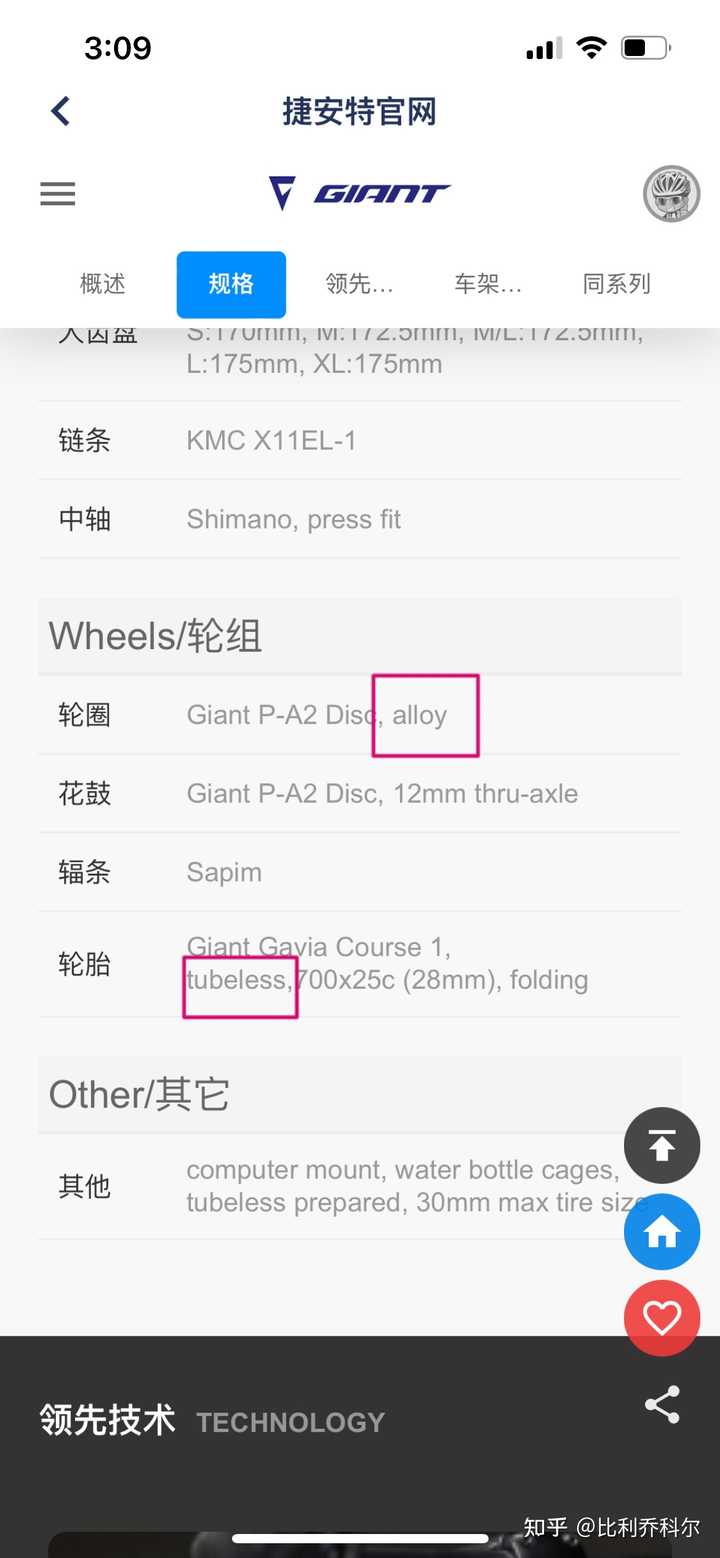This screenshot has height=1558, width=720.
Task: Open the Wheels/轮组 section header
Action: pyautogui.click(x=154, y=636)
